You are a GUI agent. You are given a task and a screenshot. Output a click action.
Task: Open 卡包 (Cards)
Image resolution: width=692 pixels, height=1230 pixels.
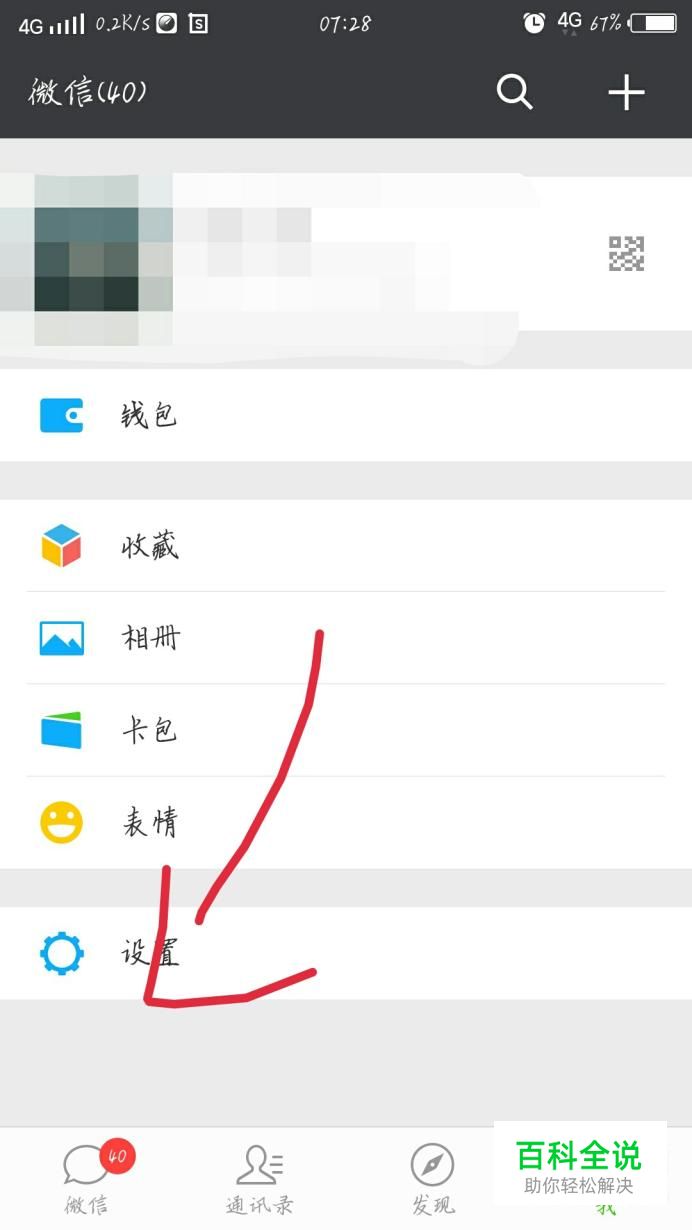tap(345, 731)
